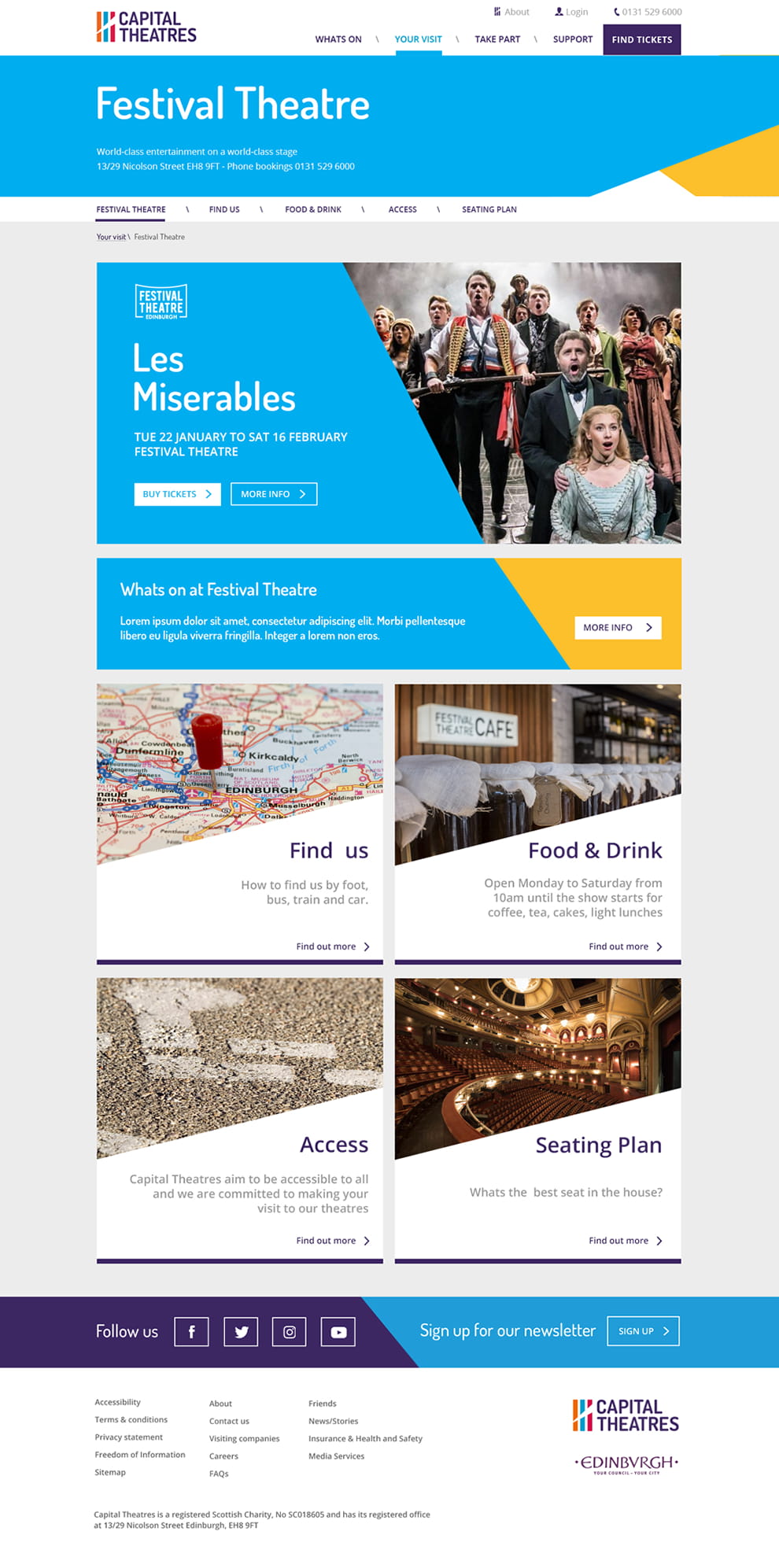The height and width of the screenshot is (1568, 779).
Task: View more info on Les Miserables
Action: coord(273,494)
